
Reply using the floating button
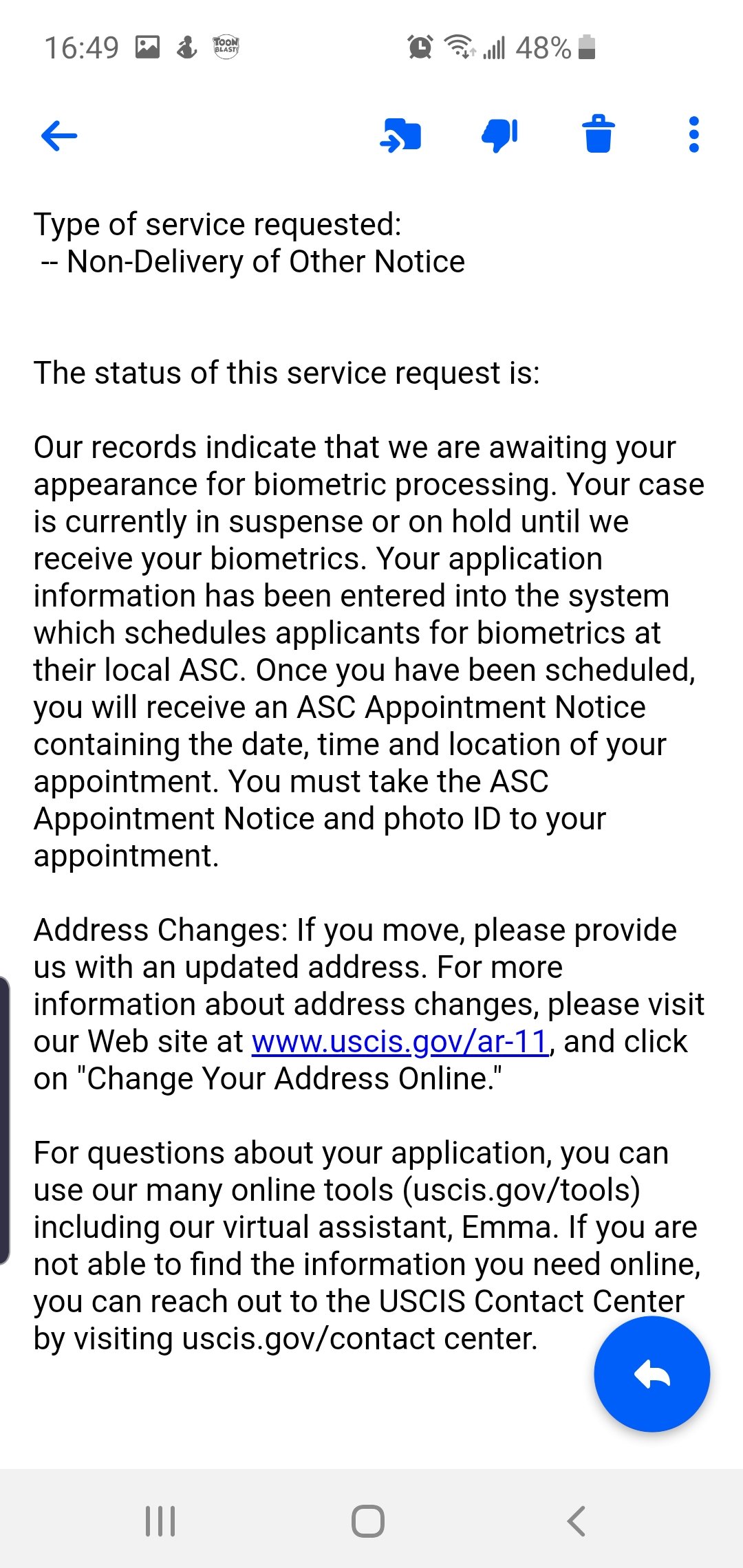coord(652,1374)
